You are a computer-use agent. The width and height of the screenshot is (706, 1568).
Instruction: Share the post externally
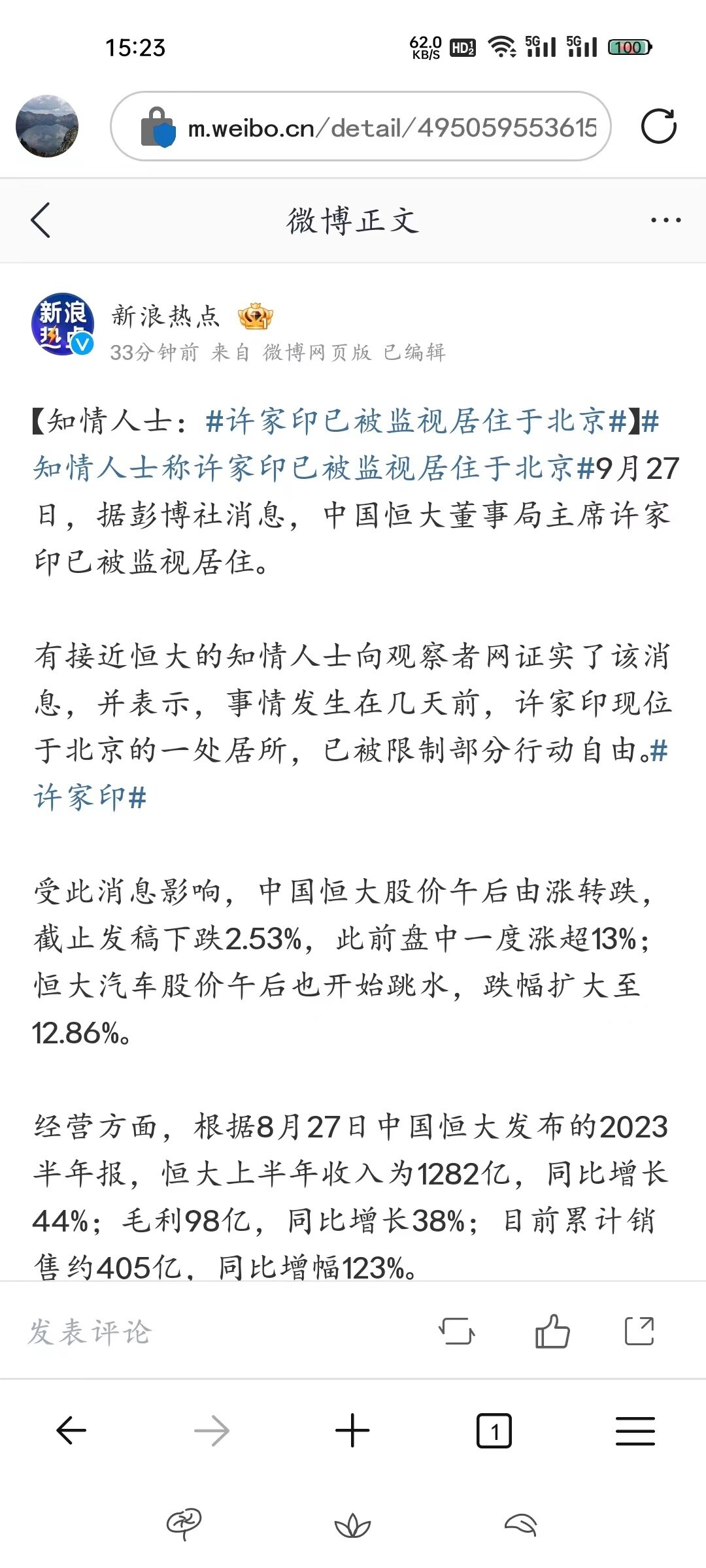pyautogui.click(x=639, y=1331)
